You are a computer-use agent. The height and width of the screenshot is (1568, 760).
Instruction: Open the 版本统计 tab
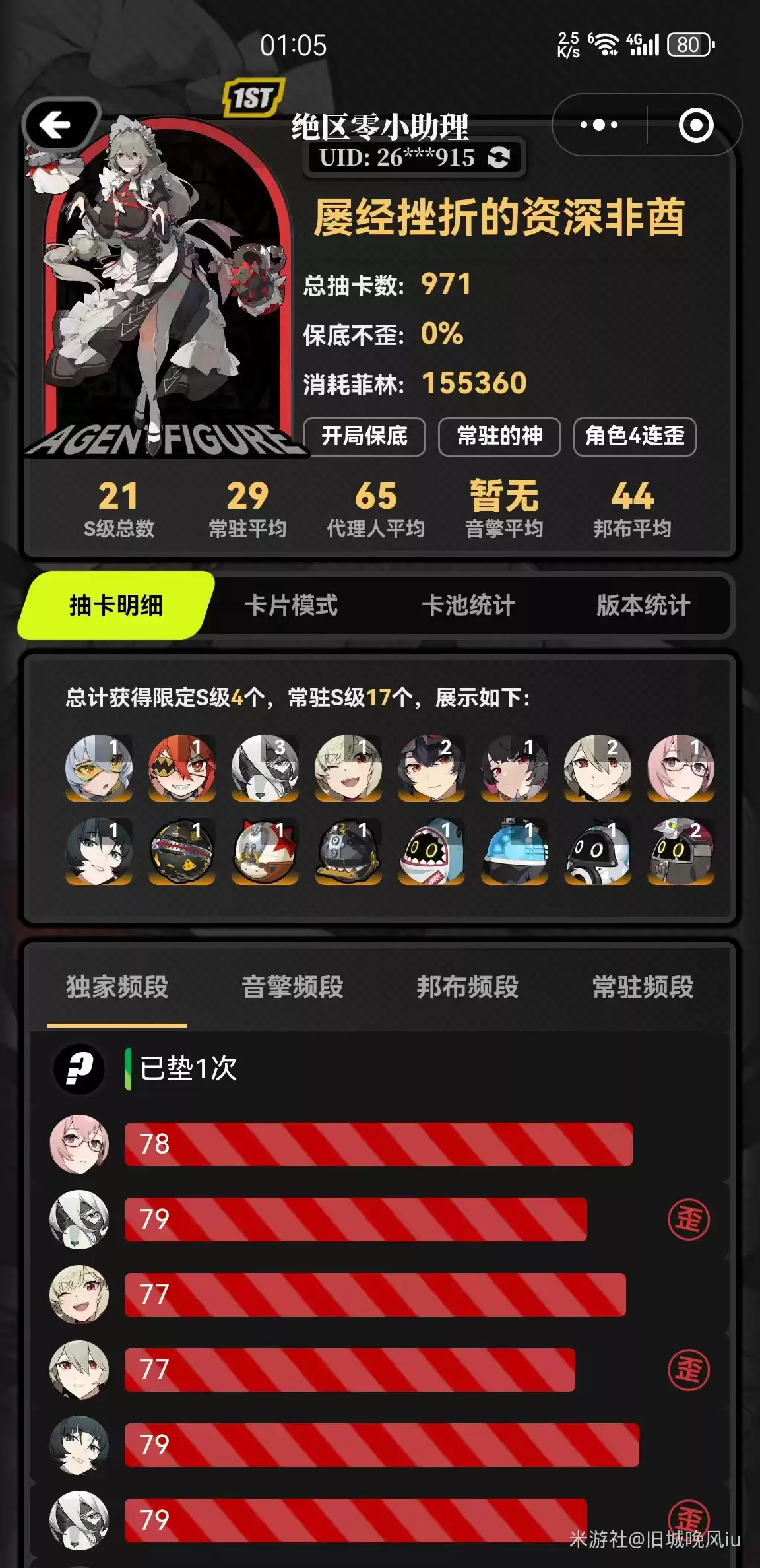pyautogui.click(x=643, y=605)
